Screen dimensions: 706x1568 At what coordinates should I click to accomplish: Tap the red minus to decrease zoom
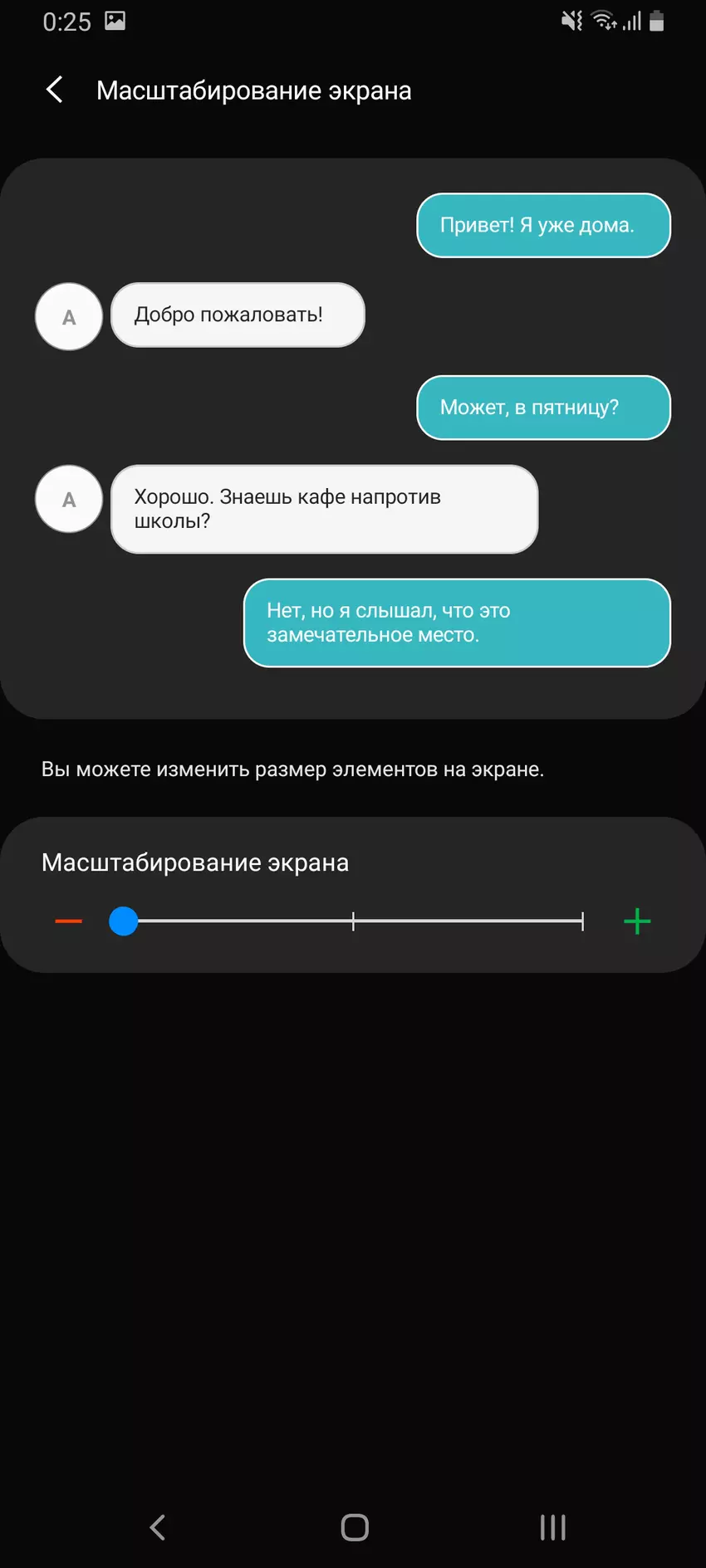(x=68, y=921)
